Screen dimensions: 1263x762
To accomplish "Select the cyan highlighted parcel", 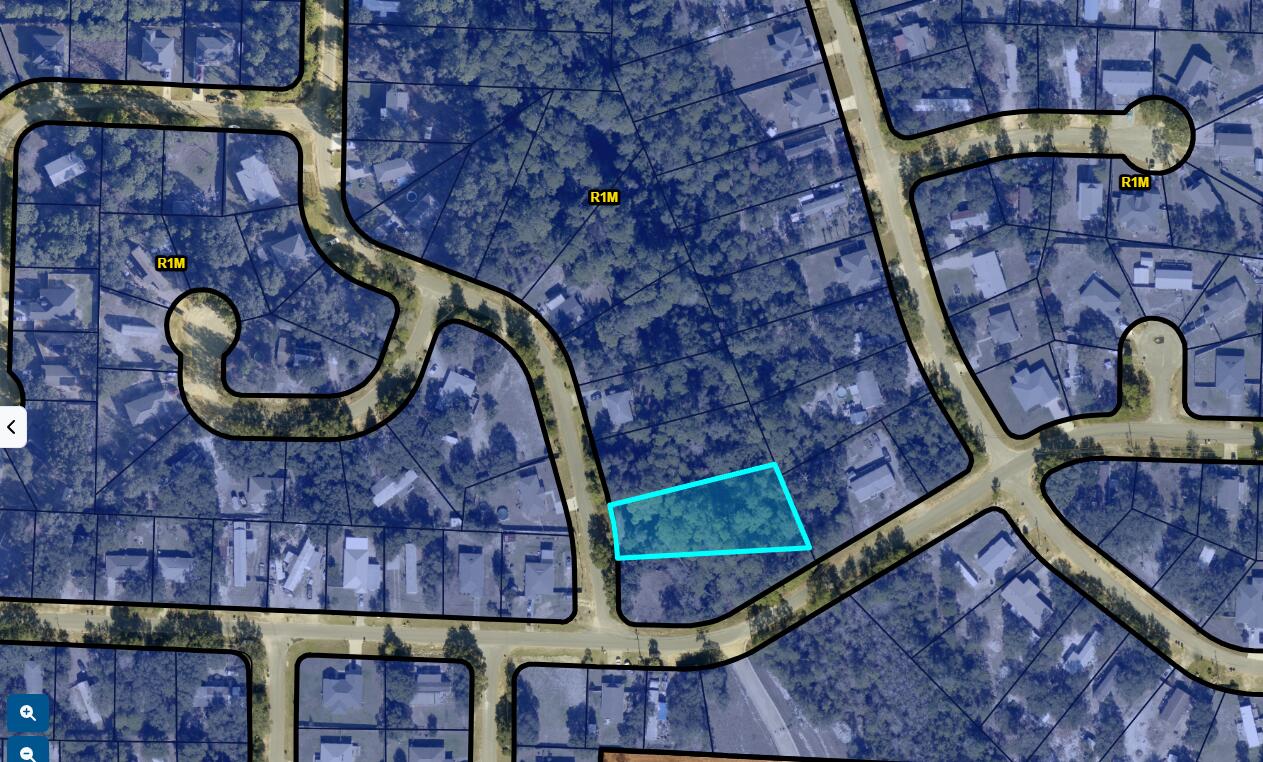I will tap(708, 513).
